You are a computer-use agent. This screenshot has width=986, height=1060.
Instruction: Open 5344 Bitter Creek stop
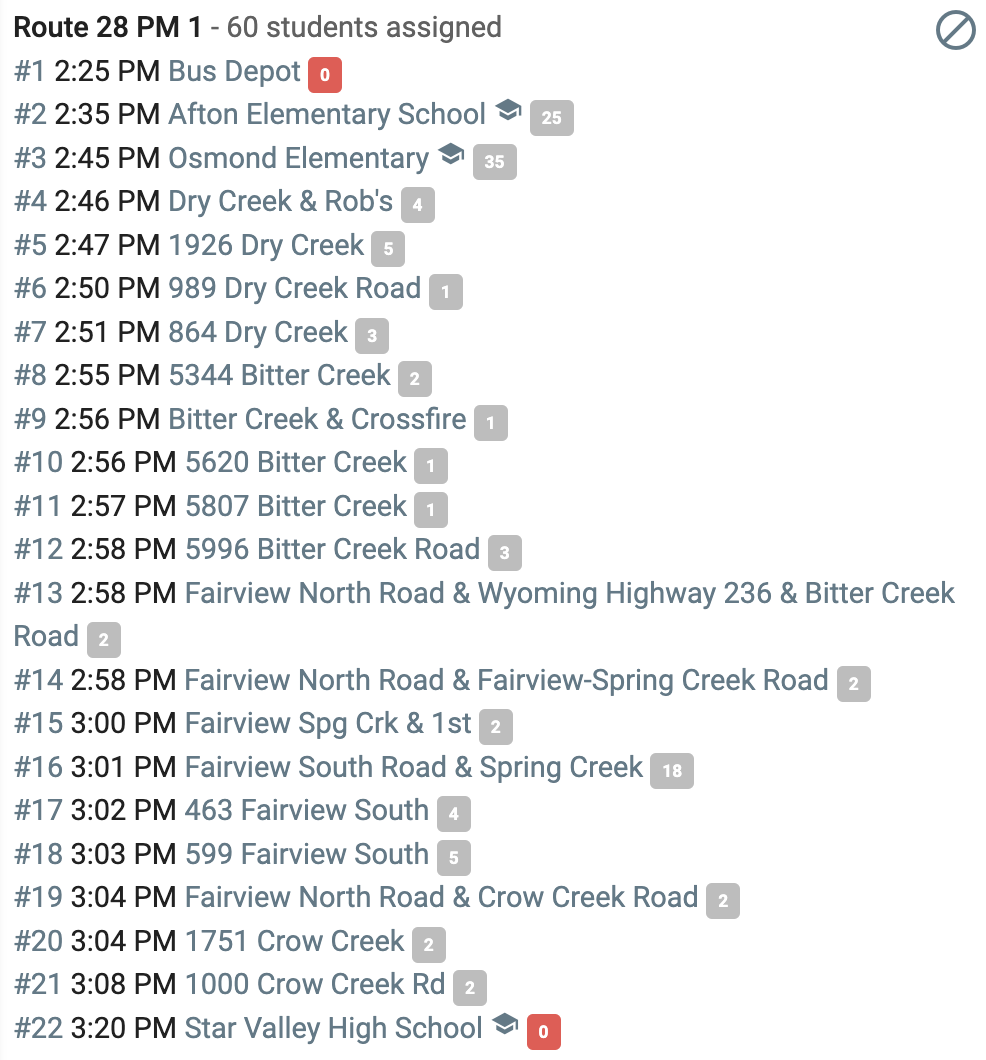pos(279,375)
